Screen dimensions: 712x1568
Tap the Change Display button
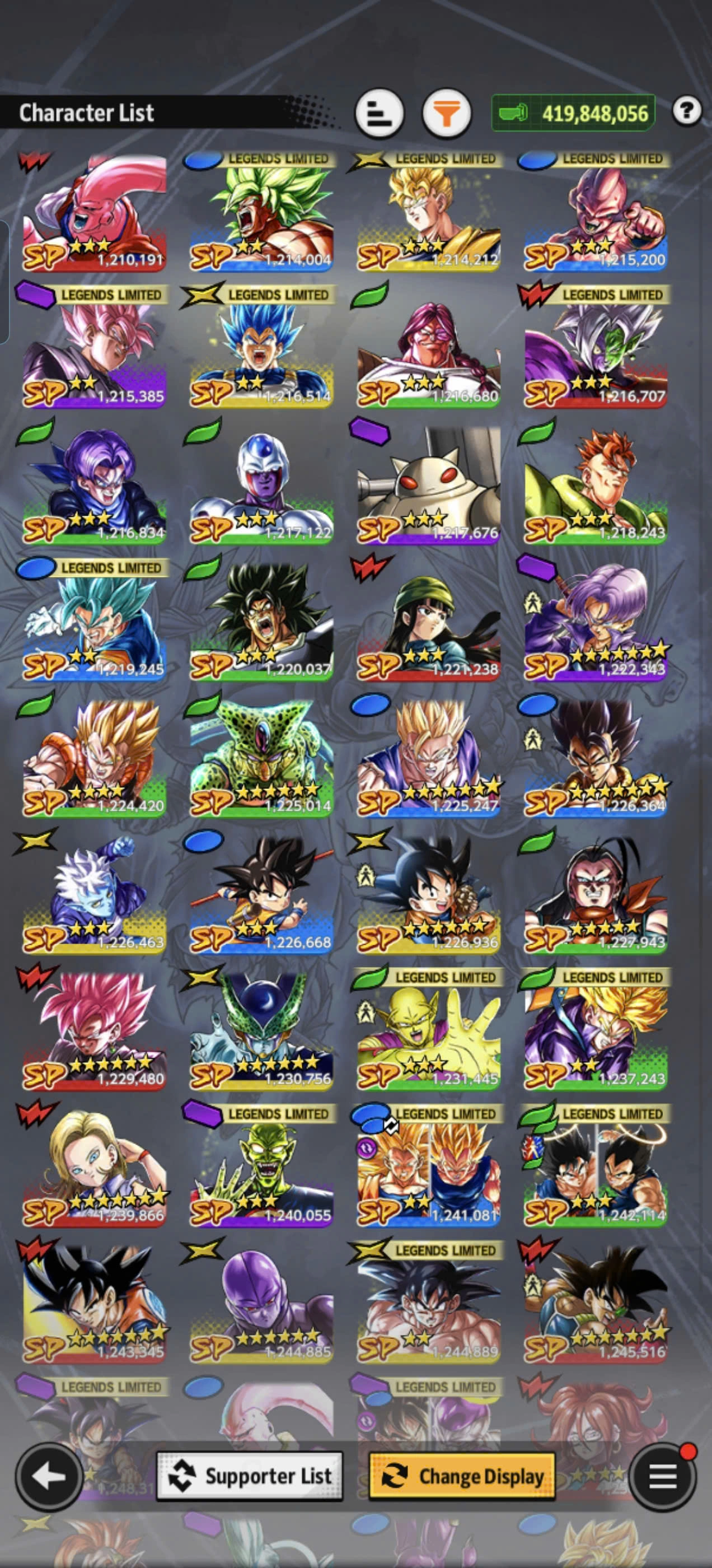[x=462, y=1477]
